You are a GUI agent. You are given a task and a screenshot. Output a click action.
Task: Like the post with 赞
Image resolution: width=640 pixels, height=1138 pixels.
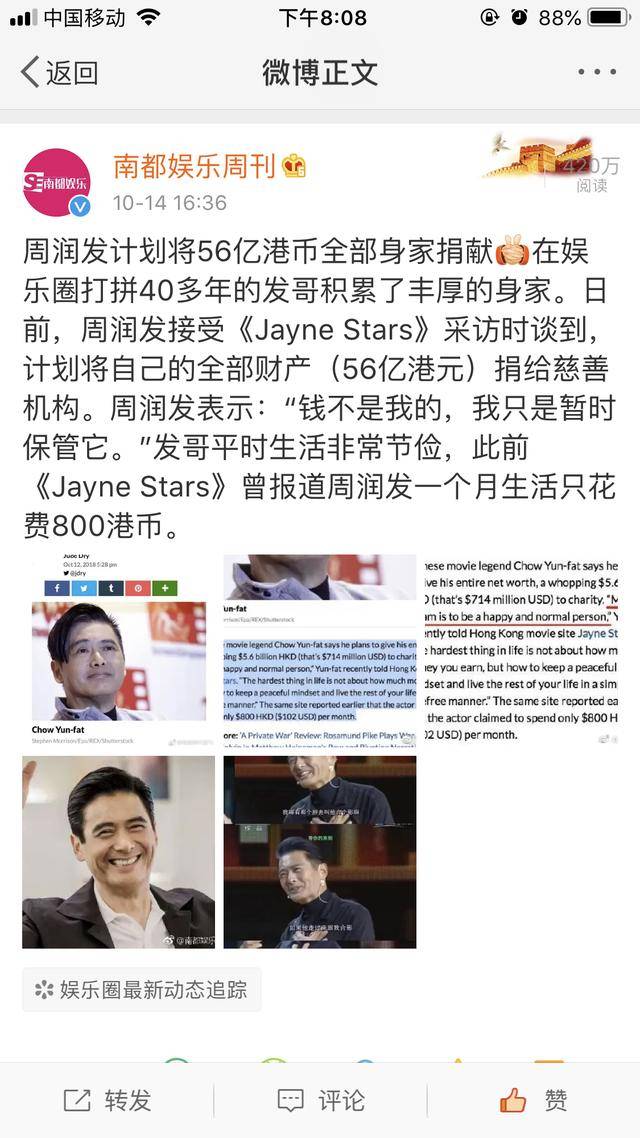[x=534, y=1101]
